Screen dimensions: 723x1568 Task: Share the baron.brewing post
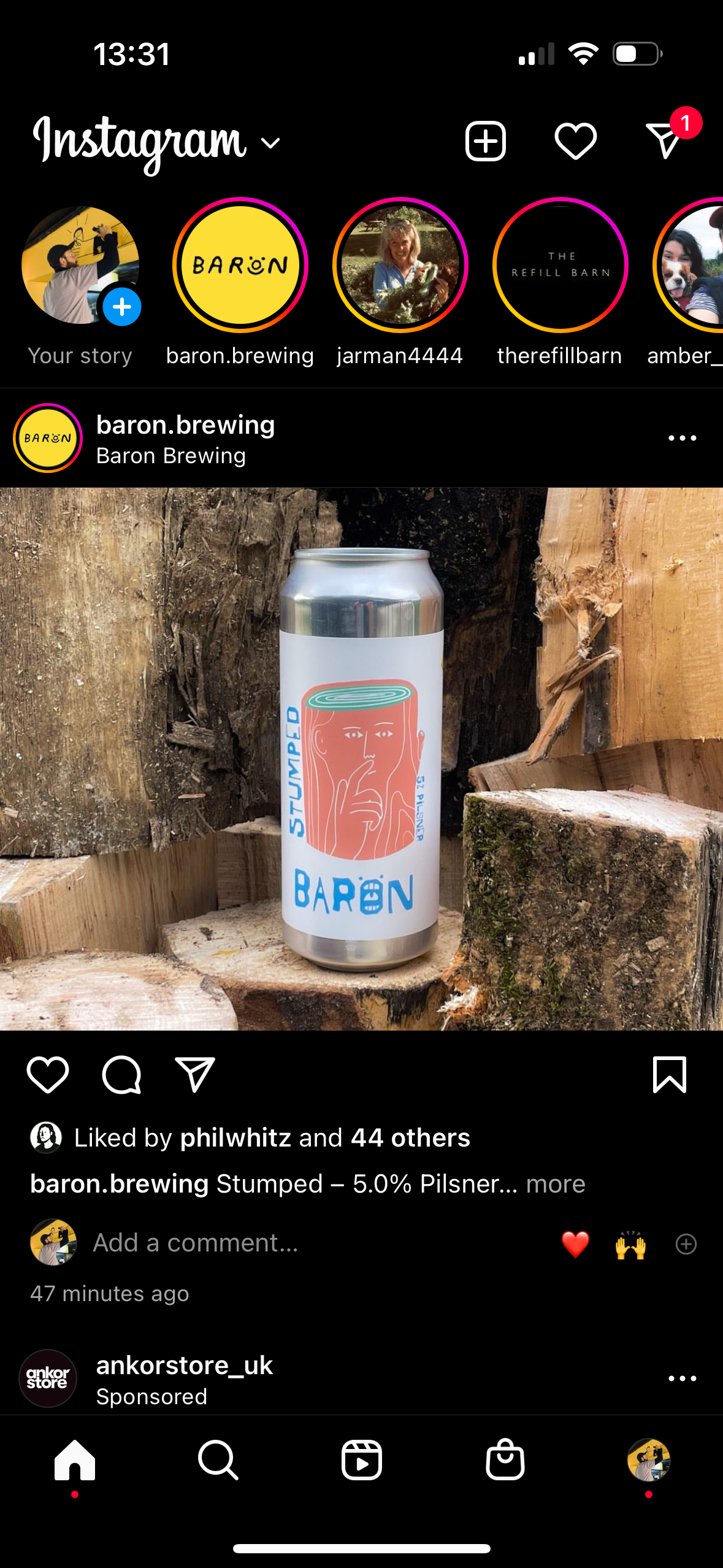(x=194, y=1075)
